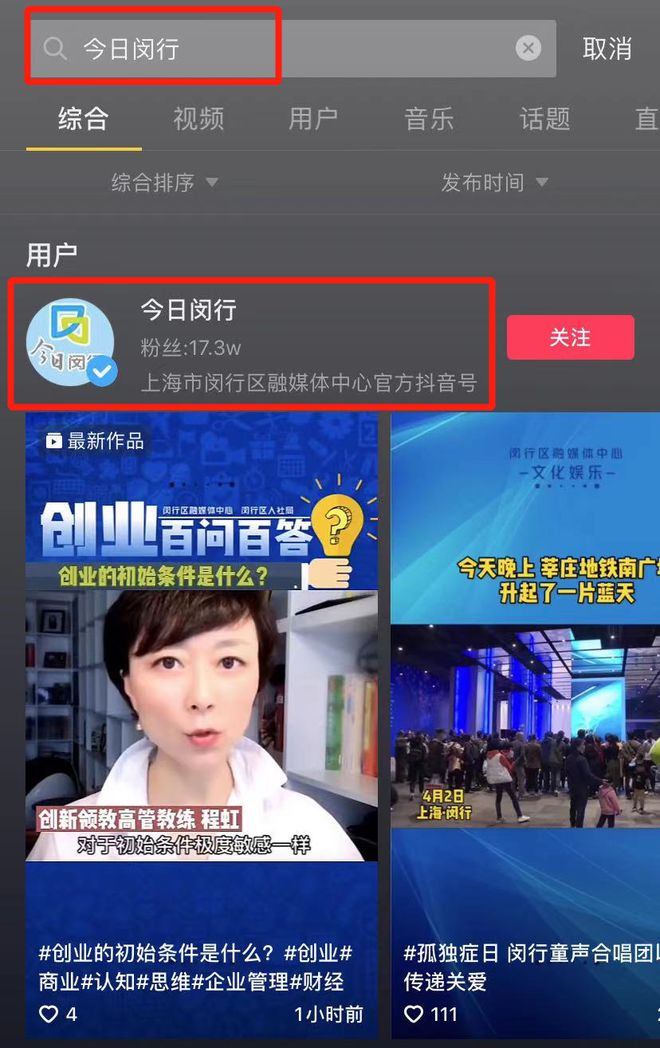Viewport: 660px width, 1048px height.
Task: Switch to the 视频 tab
Action: click(198, 119)
